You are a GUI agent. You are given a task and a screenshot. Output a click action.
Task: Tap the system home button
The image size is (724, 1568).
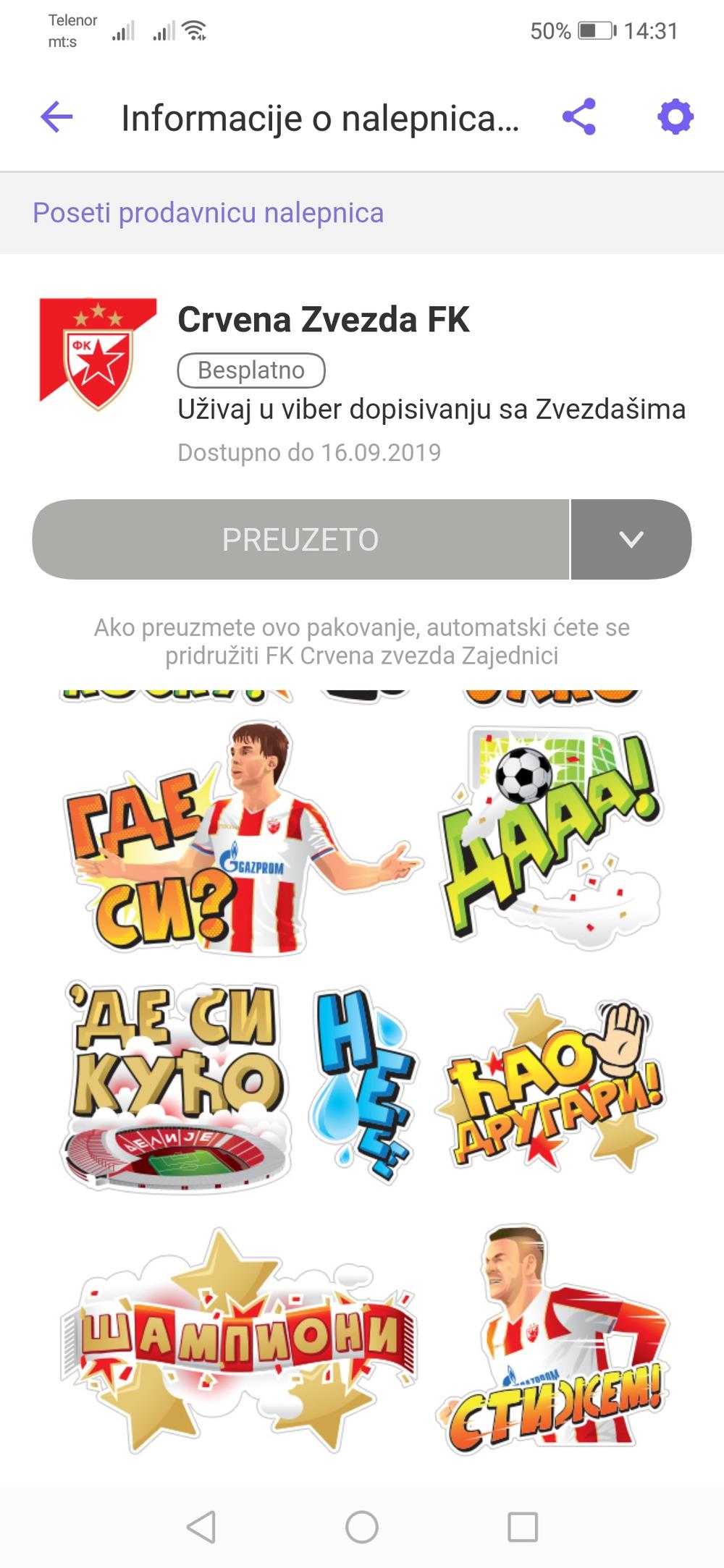tap(362, 1527)
